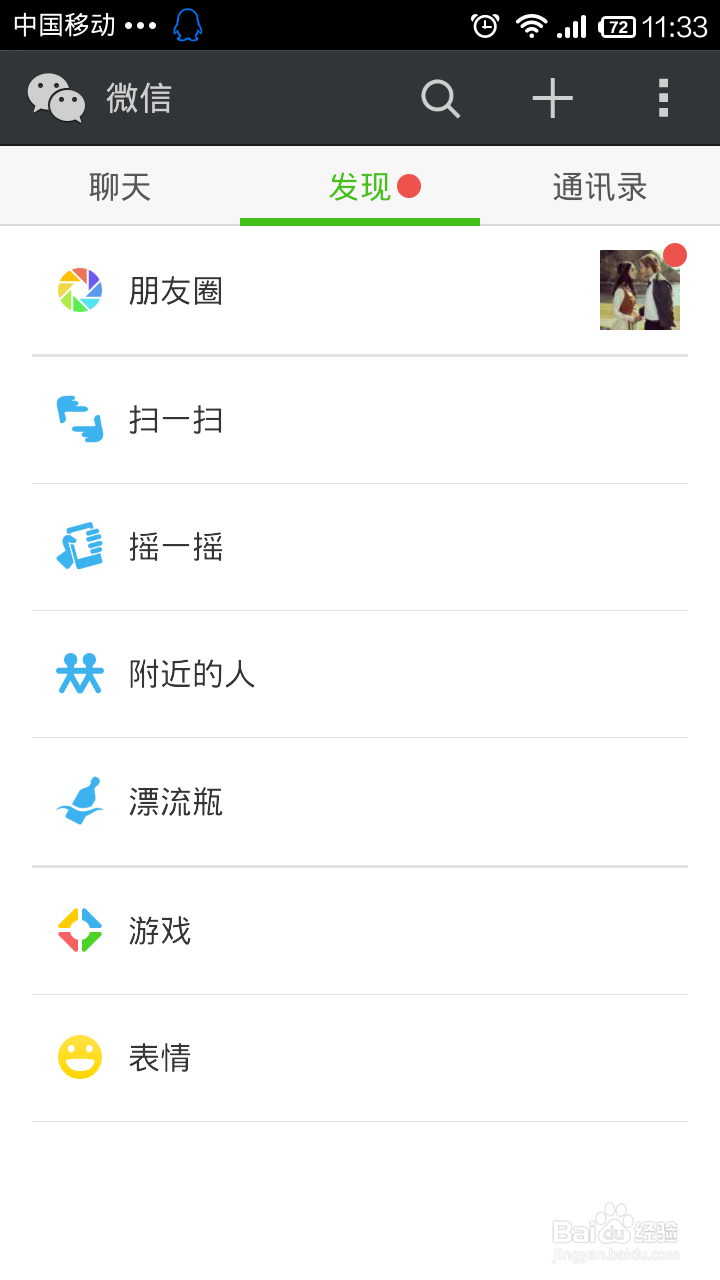Open the 表情 sticker gallery

(x=360, y=1058)
